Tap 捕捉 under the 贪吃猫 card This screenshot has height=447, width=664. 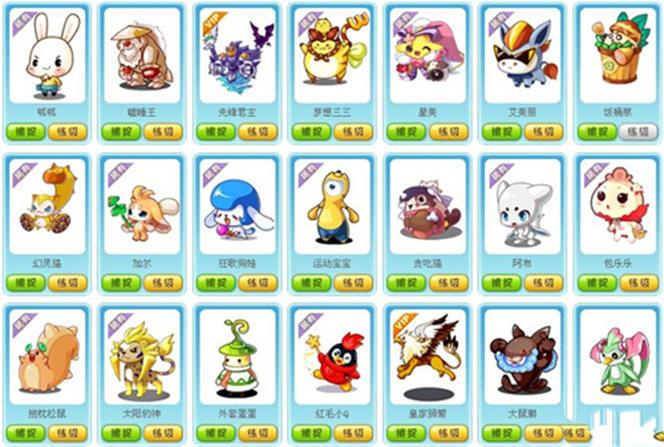click(x=403, y=283)
